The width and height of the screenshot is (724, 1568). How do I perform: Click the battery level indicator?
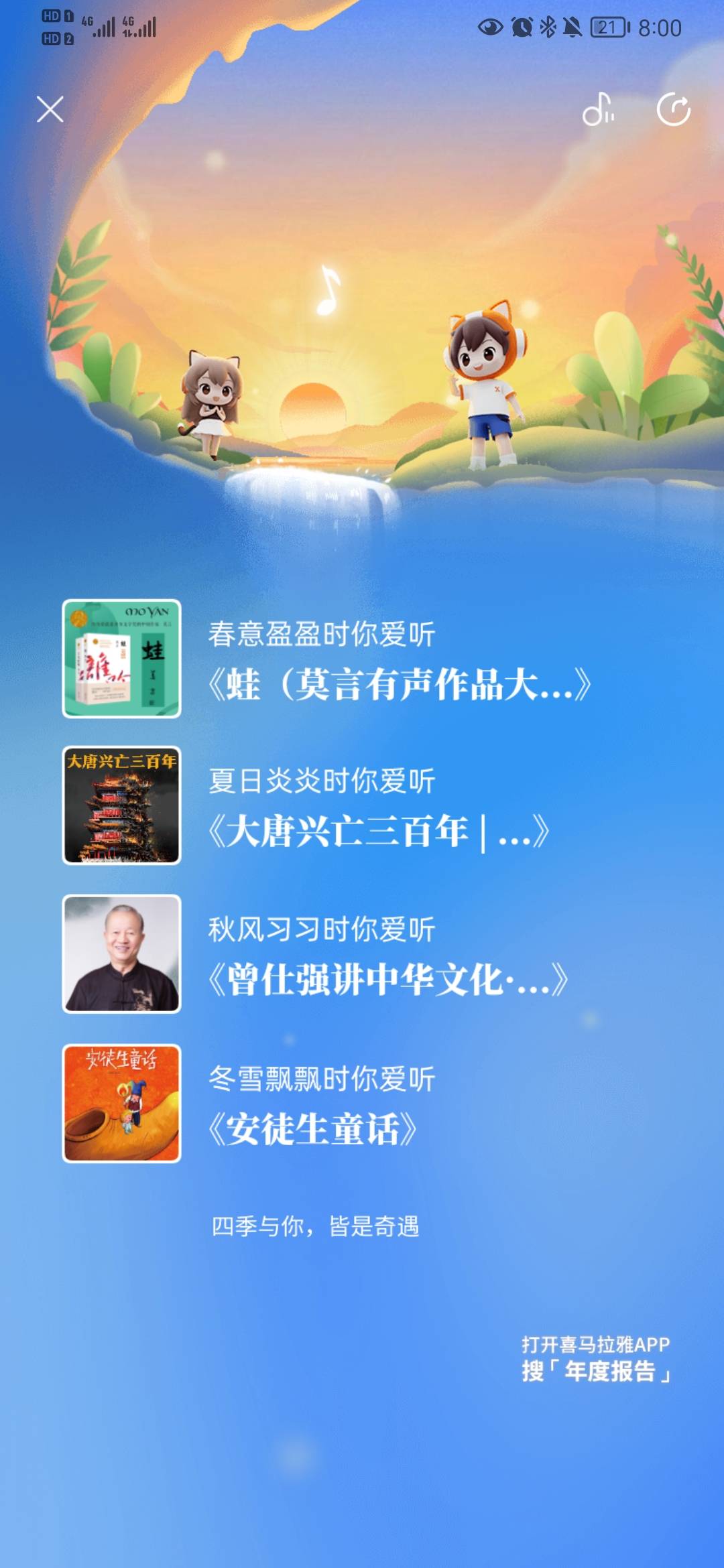coord(607,27)
